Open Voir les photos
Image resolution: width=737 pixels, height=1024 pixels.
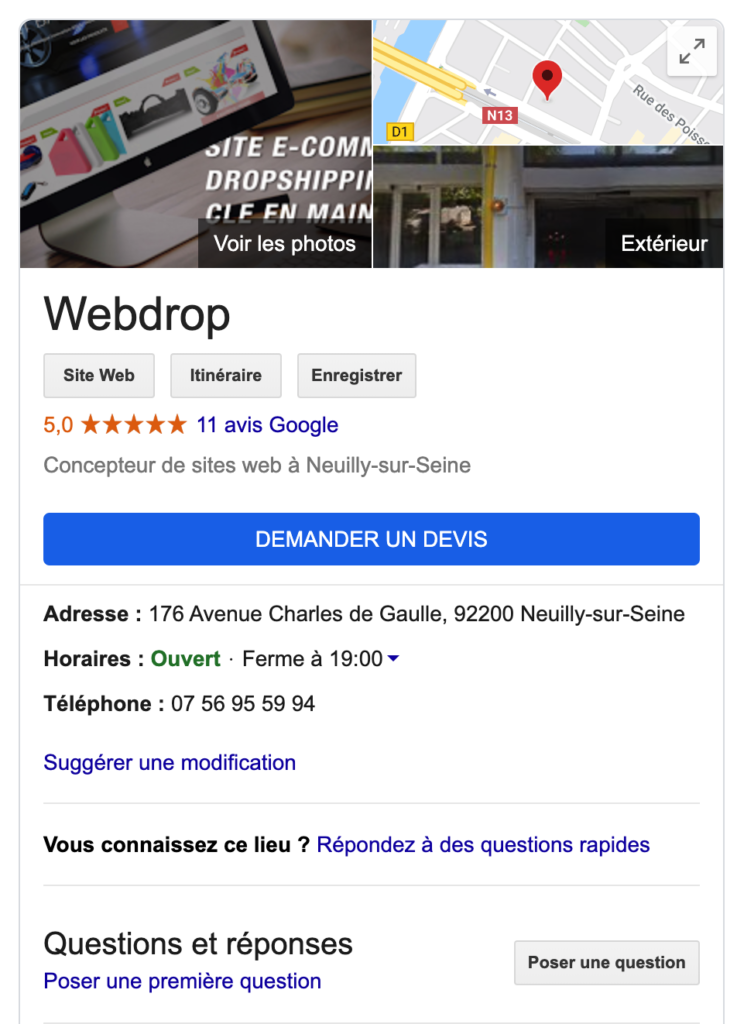tap(285, 243)
